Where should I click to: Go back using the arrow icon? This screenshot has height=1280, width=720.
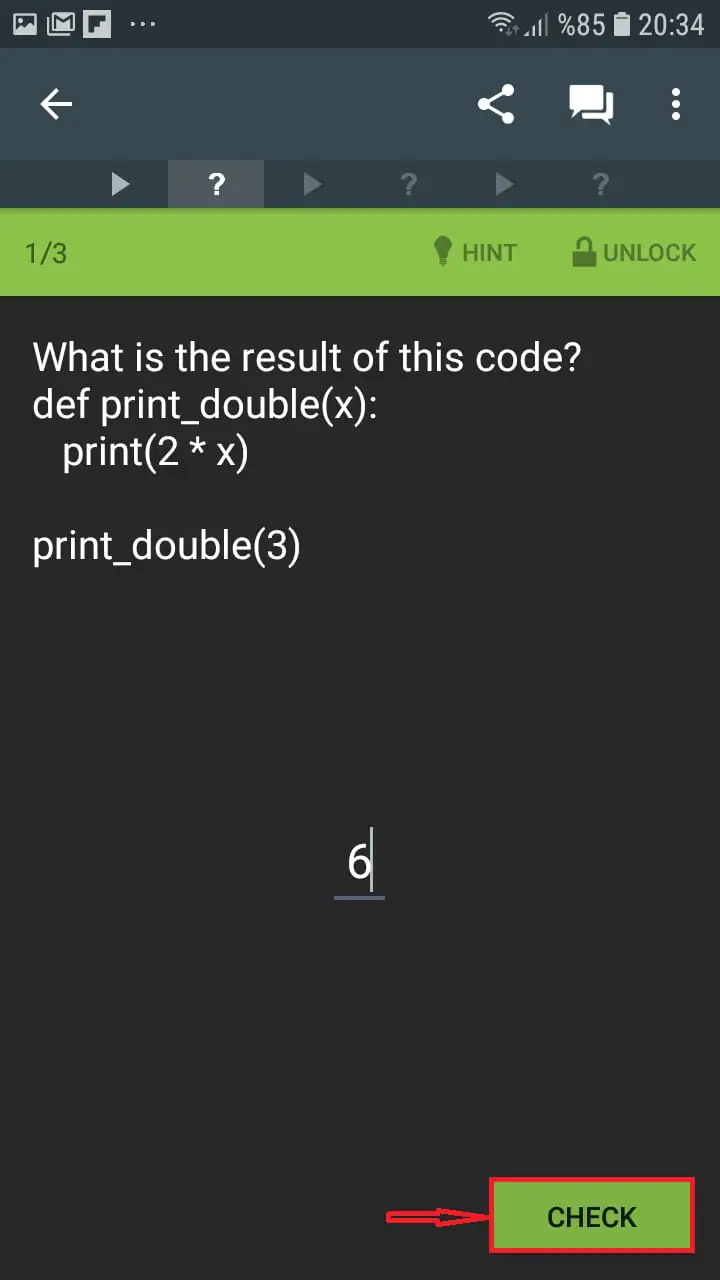tap(56, 104)
